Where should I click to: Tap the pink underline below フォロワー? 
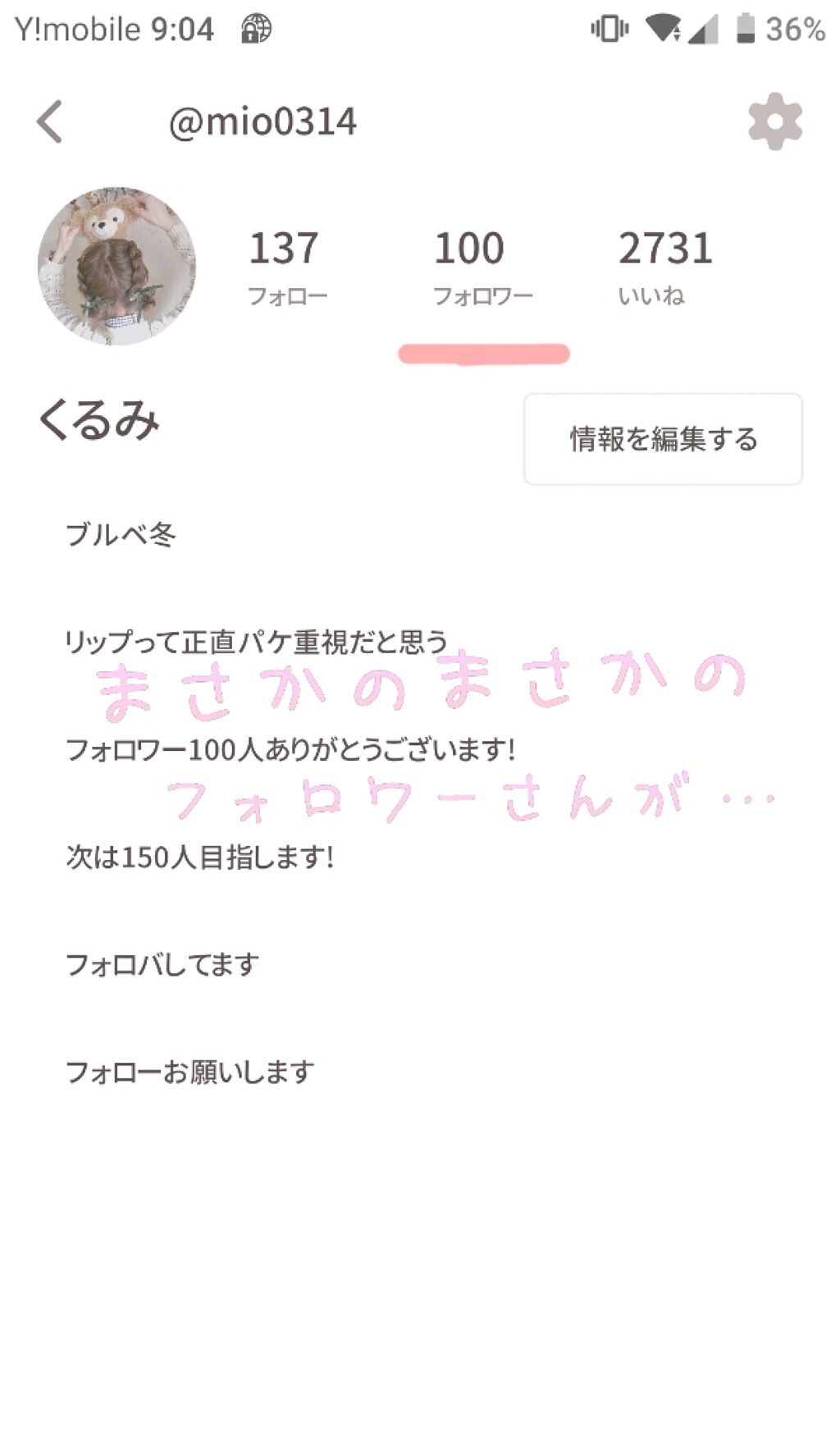tap(484, 351)
